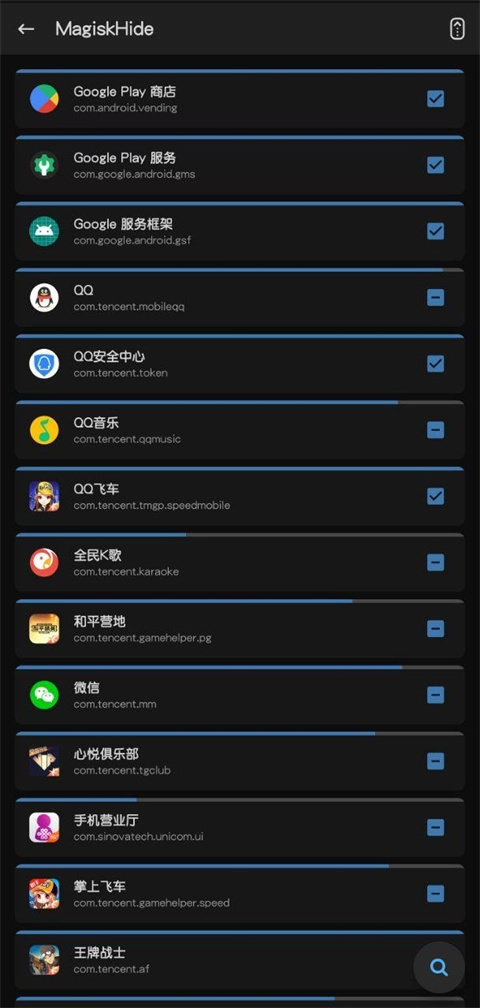The image size is (480, 1008).
Task: Select the QQ音乐 checkbox
Action: tap(436, 429)
